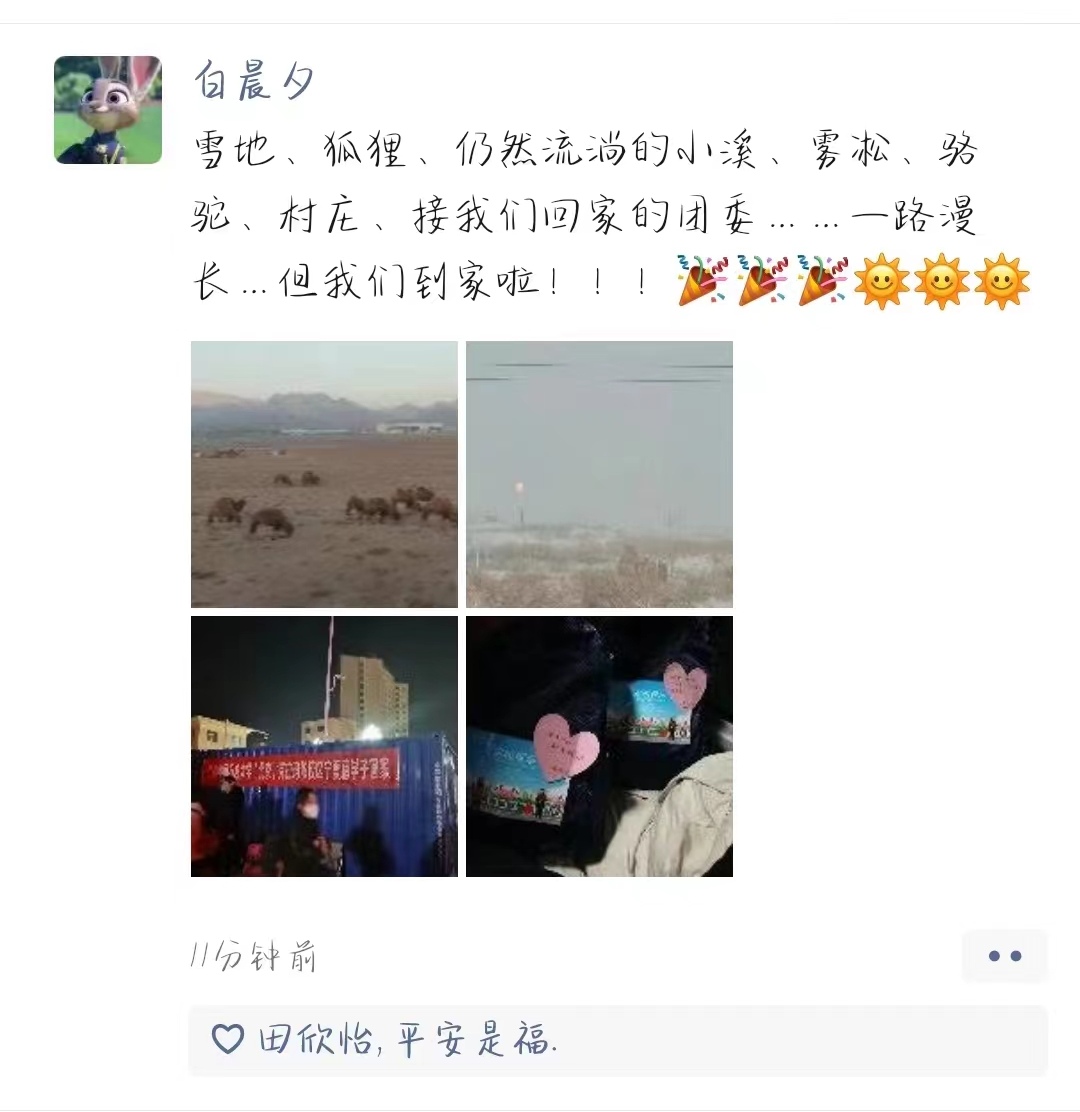Image resolution: width=1080 pixels, height=1112 pixels.
Task: View the red banner night photo
Action: click(x=324, y=746)
